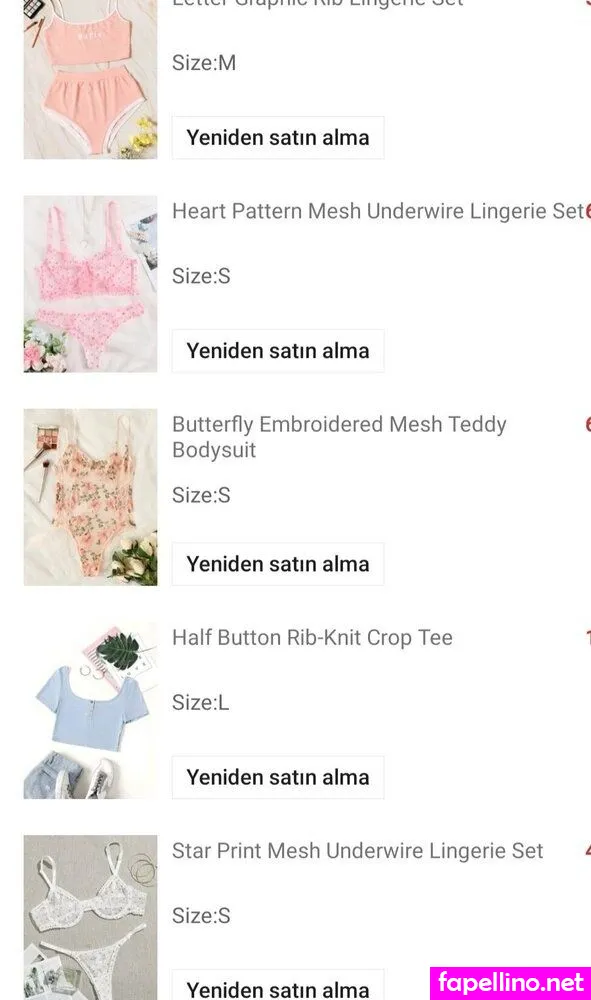Rebuy the Letter Graphic Rib Lingerie Set
The image size is (591, 1000).
278,138
